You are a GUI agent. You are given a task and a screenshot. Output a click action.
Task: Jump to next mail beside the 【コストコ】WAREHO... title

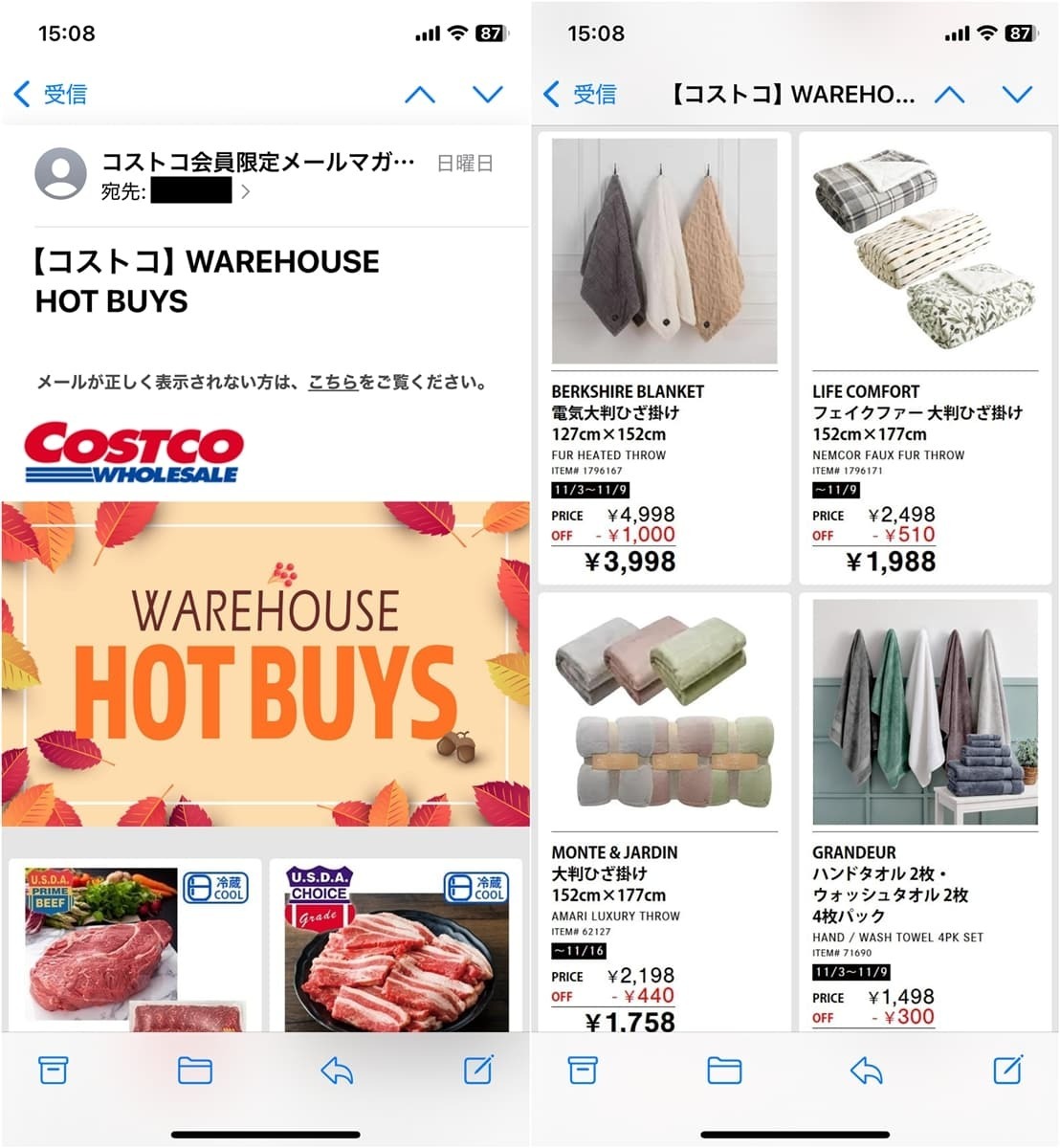pyautogui.click(x=1017, y=94)
